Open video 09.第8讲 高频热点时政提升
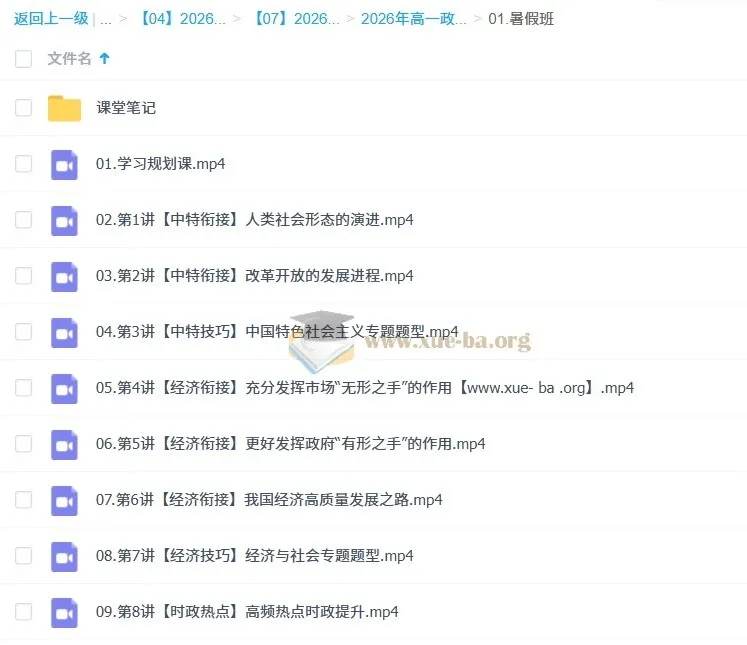The width and height of the screenshot is (747, 645). 247,612
